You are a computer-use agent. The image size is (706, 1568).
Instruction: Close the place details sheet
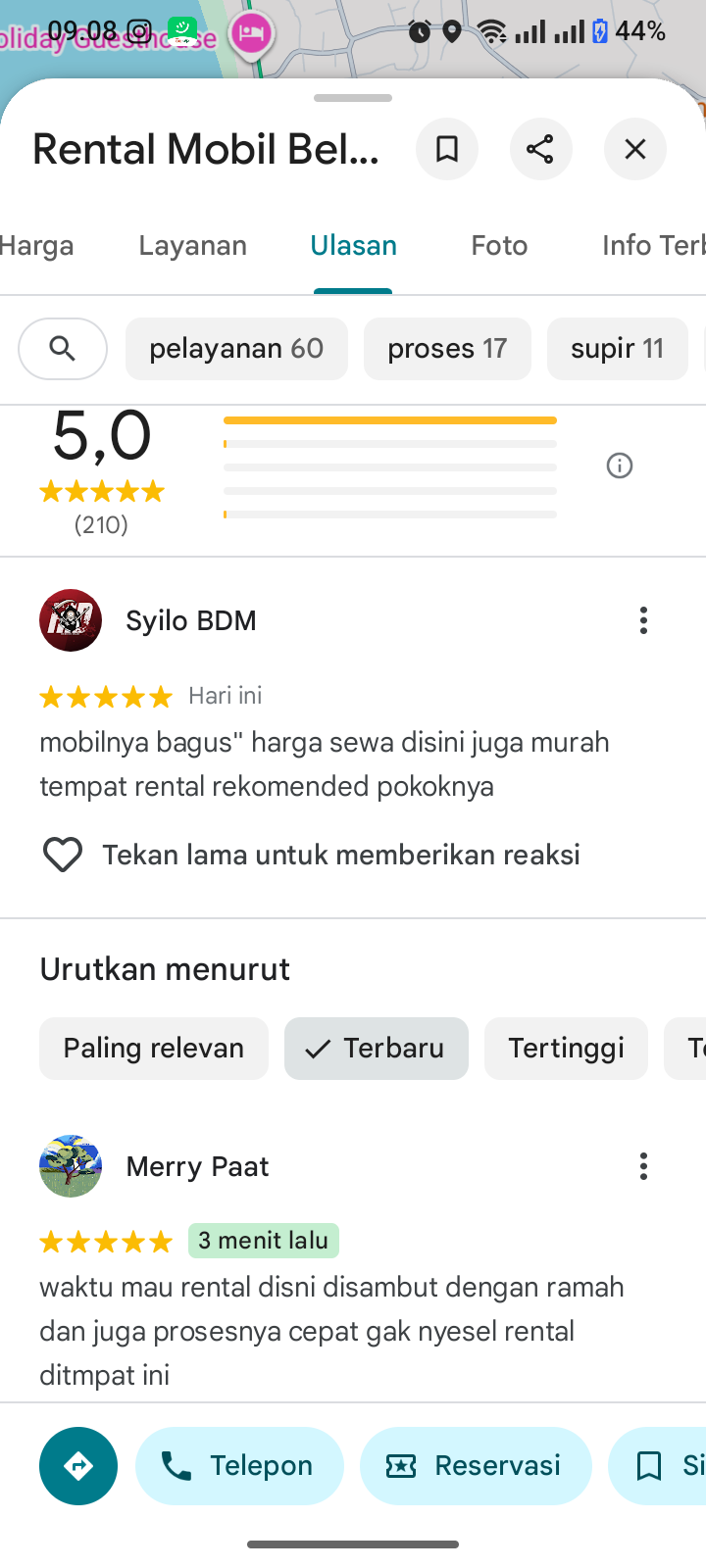coord(634,149)
